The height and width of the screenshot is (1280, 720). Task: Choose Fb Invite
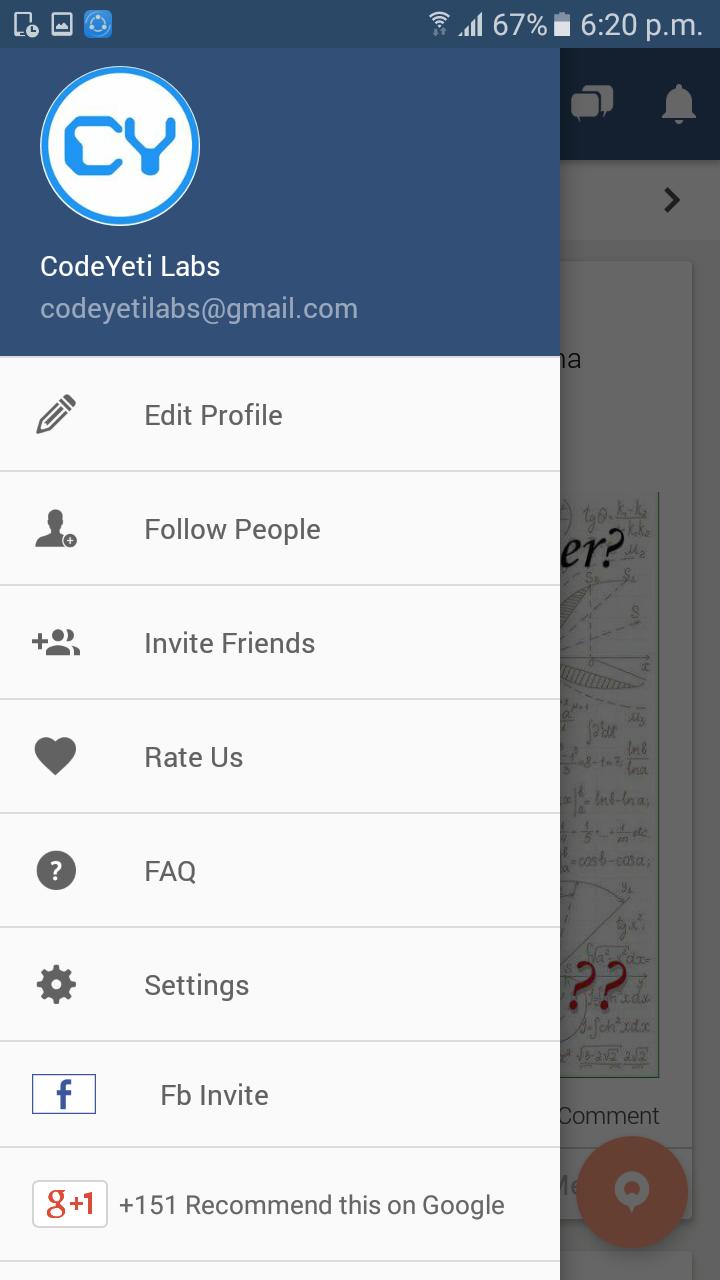click(x=214, y=1095)
